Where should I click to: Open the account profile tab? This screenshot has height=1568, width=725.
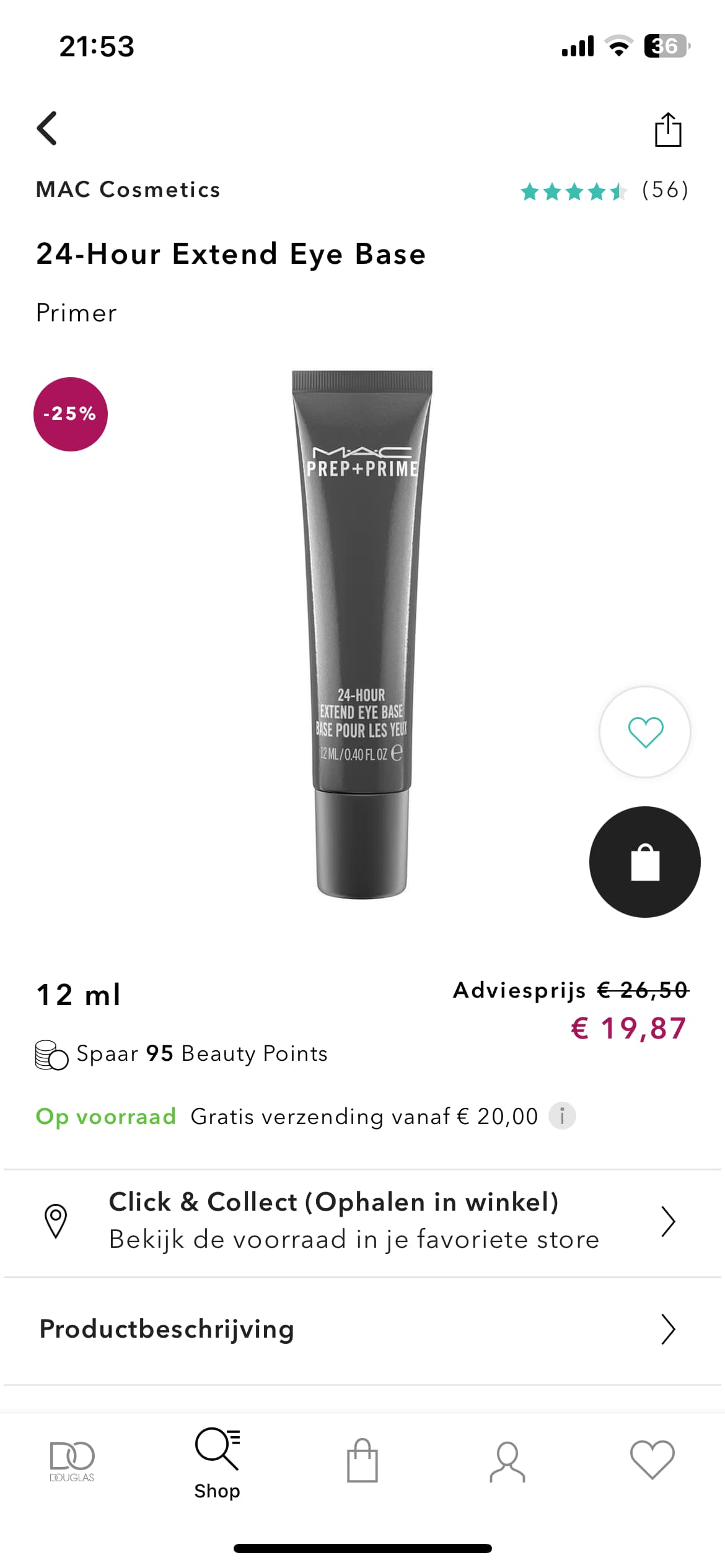pyautogui.click(x=507, y=1461)
